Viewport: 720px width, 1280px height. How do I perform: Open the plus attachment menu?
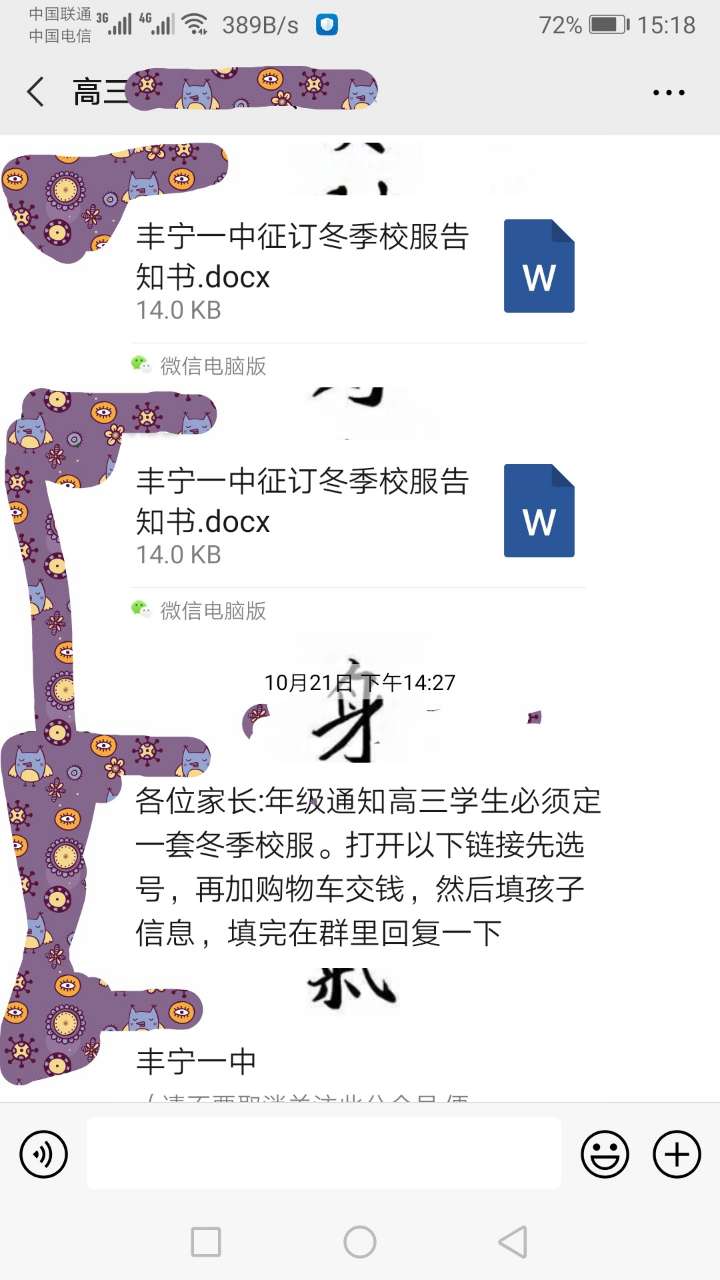tap(677, 1155)
